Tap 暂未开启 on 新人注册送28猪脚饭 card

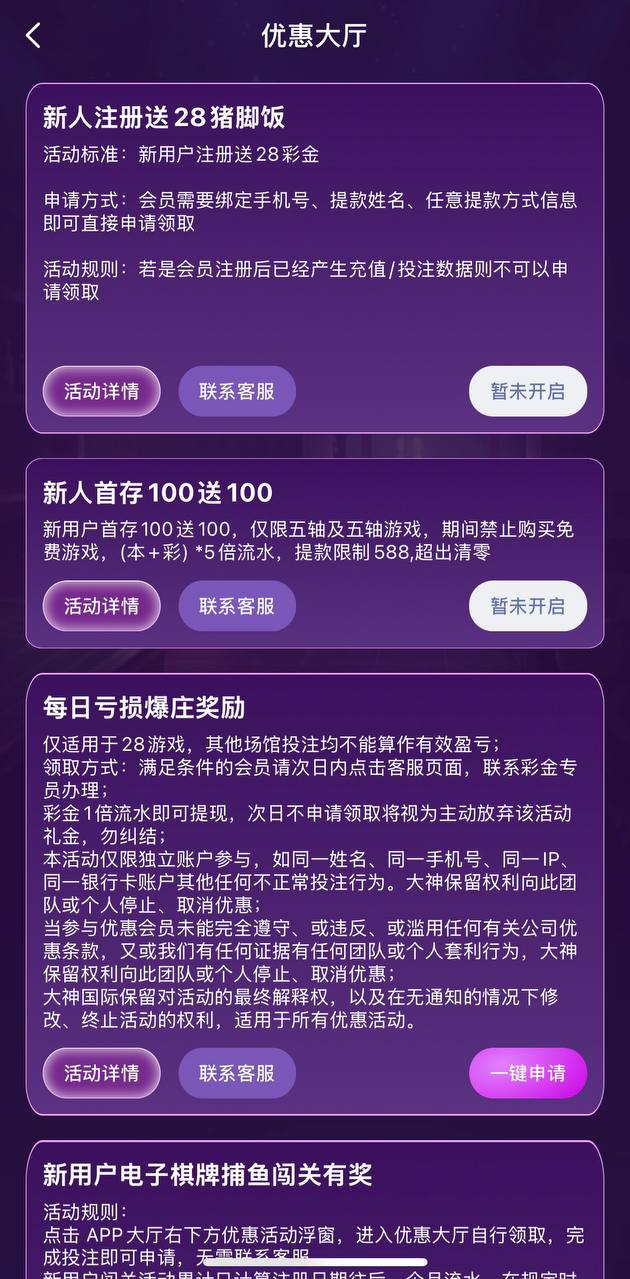pos(527,391)
